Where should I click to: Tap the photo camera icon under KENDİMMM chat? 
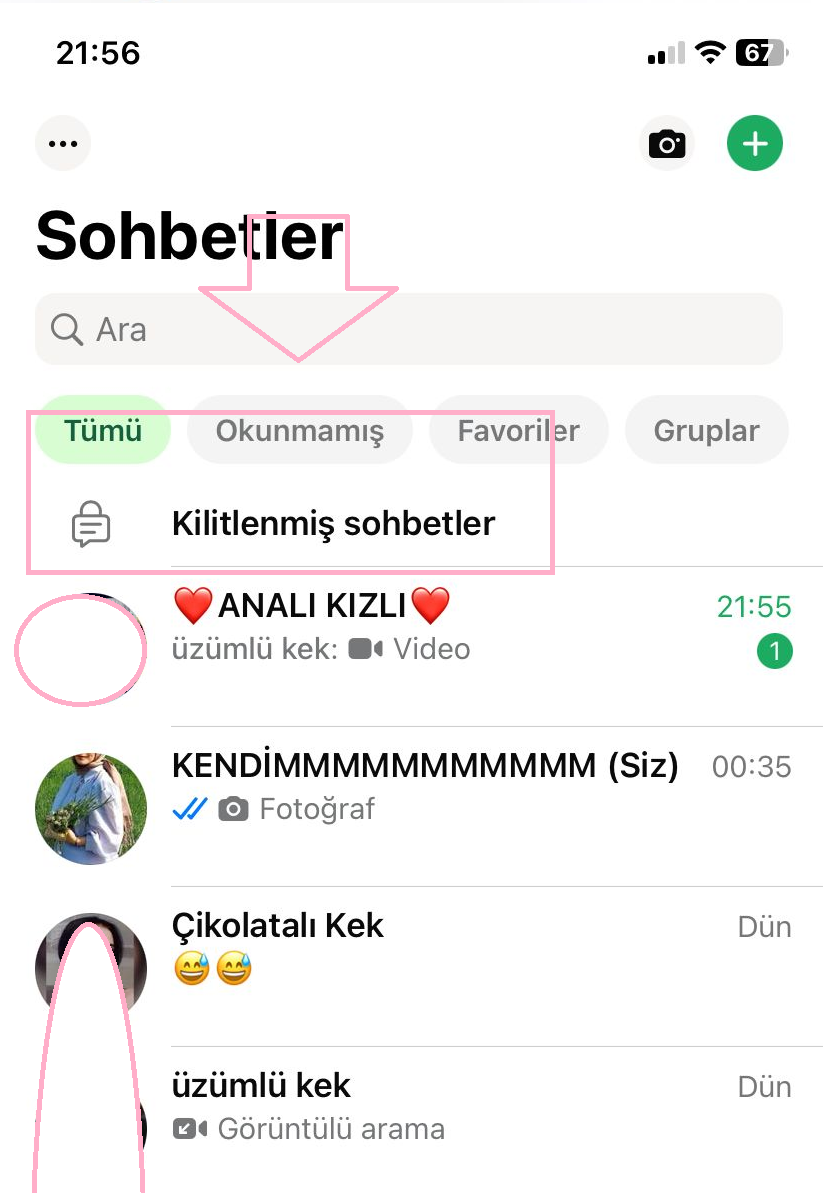click(232, 808)
